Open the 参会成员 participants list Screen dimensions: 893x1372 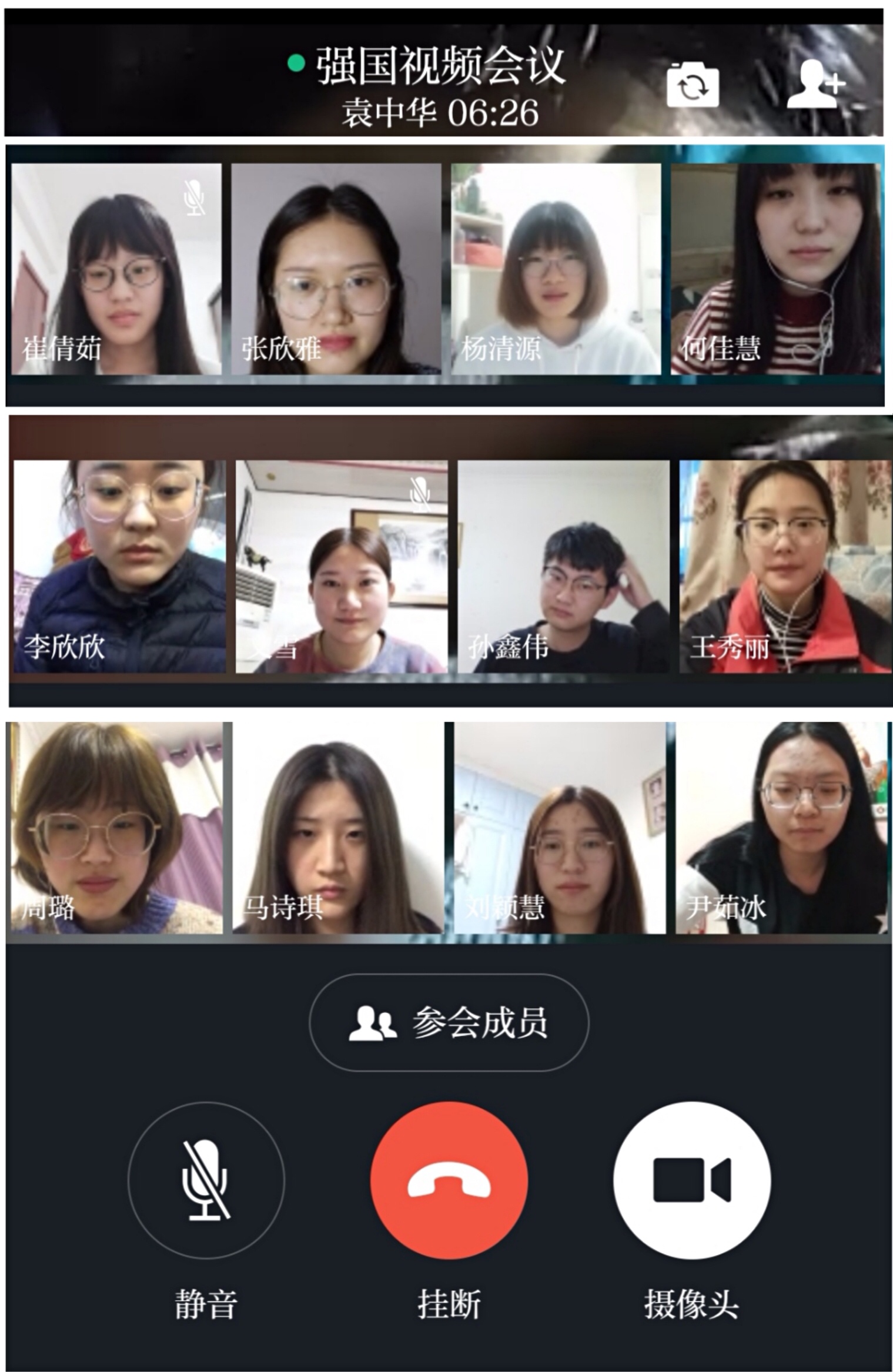pyautogui.click(x=449, y=1022)
